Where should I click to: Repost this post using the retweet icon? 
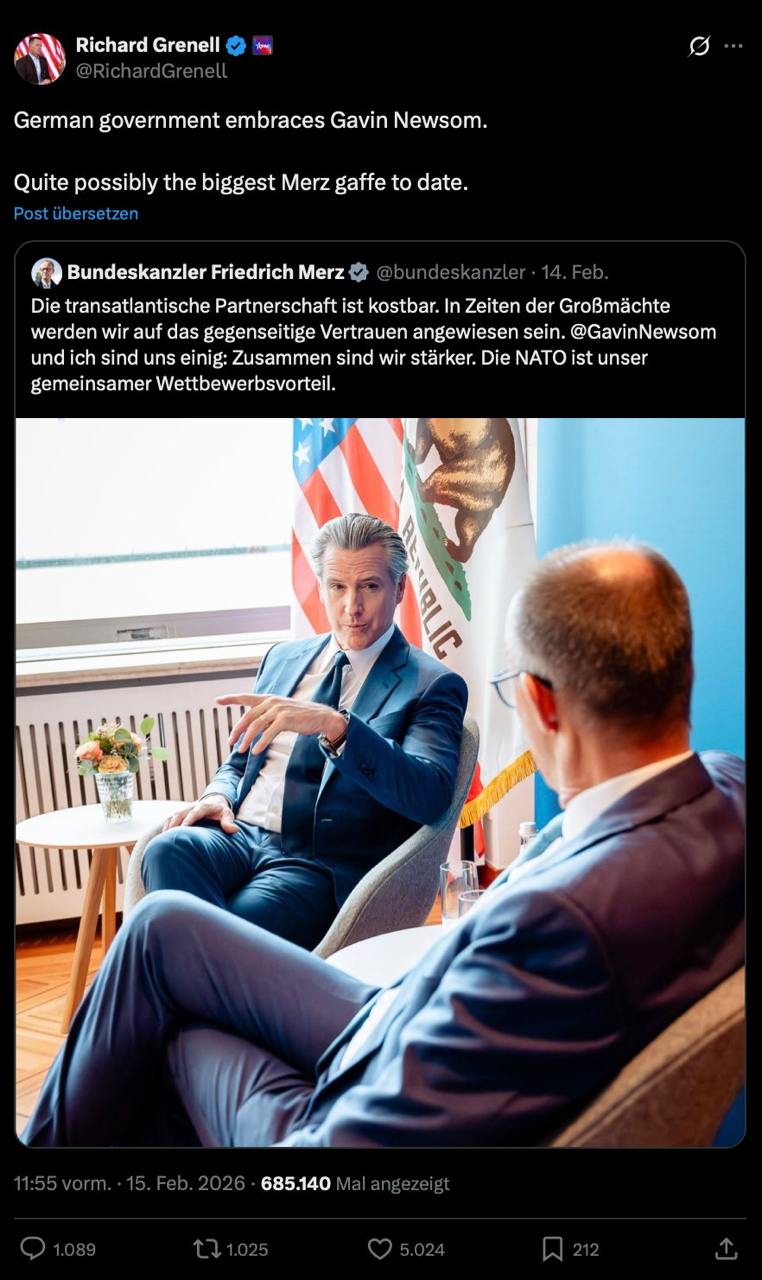pos(205,1248)
